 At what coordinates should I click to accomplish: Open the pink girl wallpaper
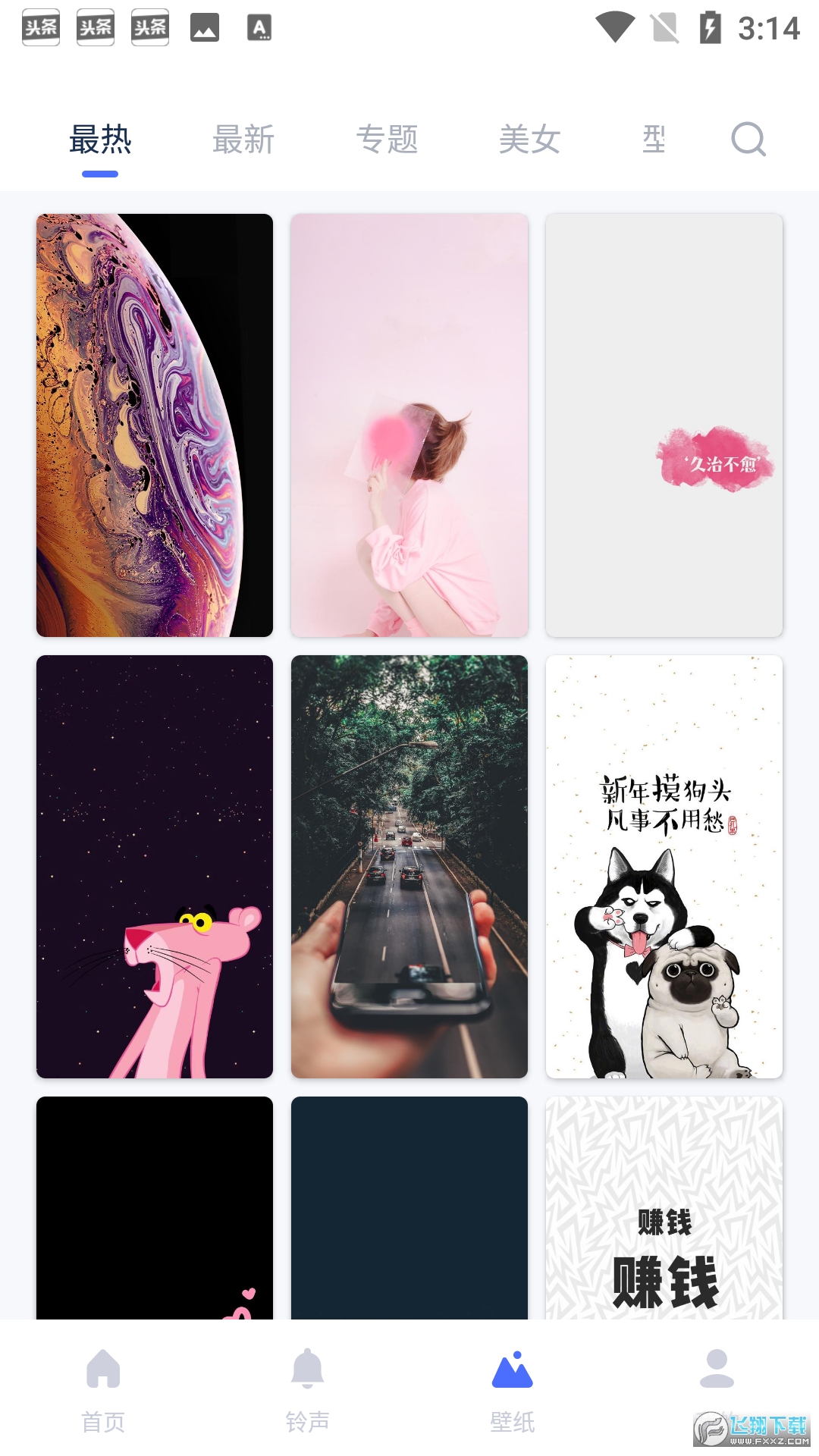tap(409, 425)
